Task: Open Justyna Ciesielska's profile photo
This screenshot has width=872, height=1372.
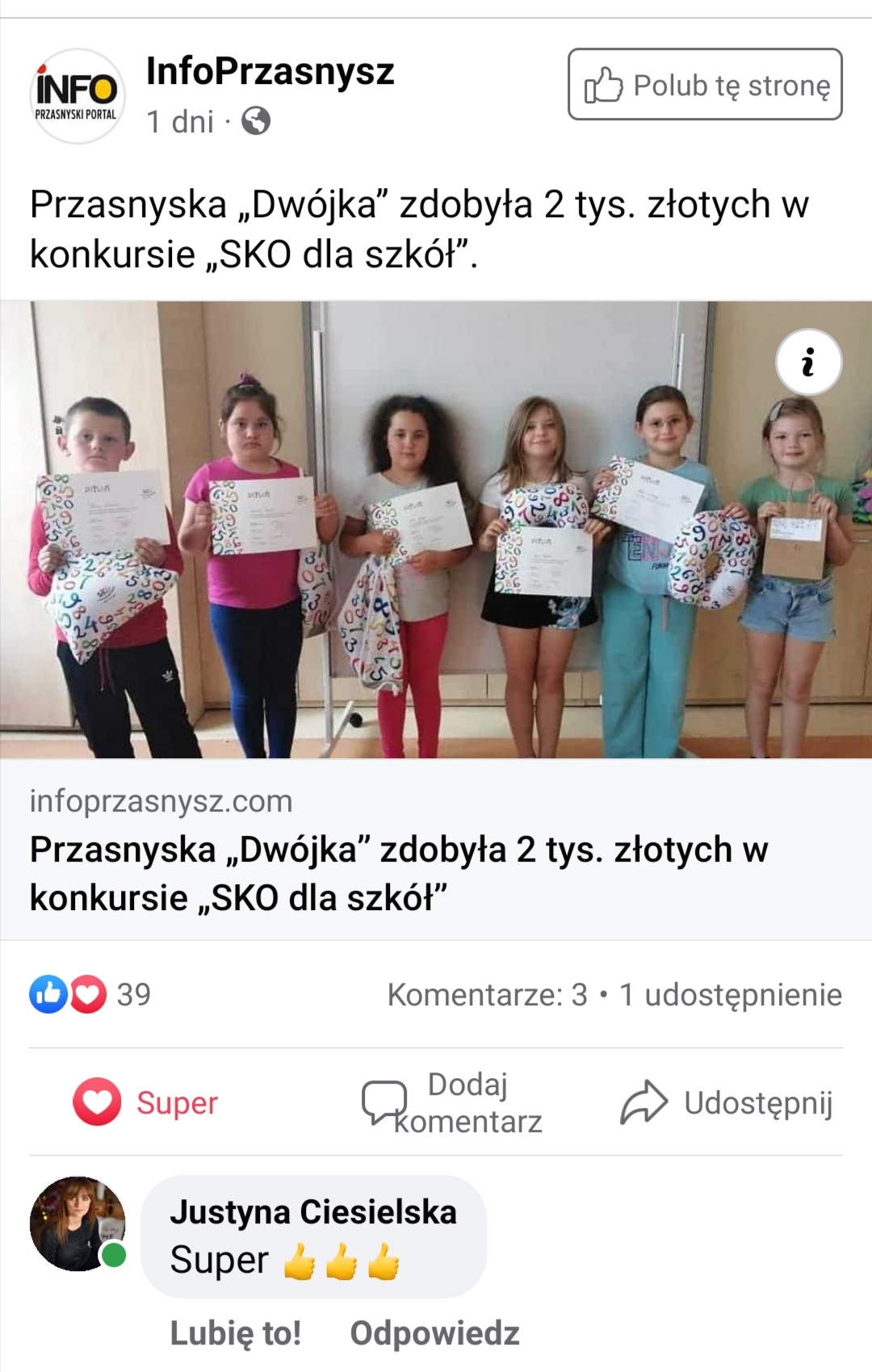Action: click(x=78, y=1223)
